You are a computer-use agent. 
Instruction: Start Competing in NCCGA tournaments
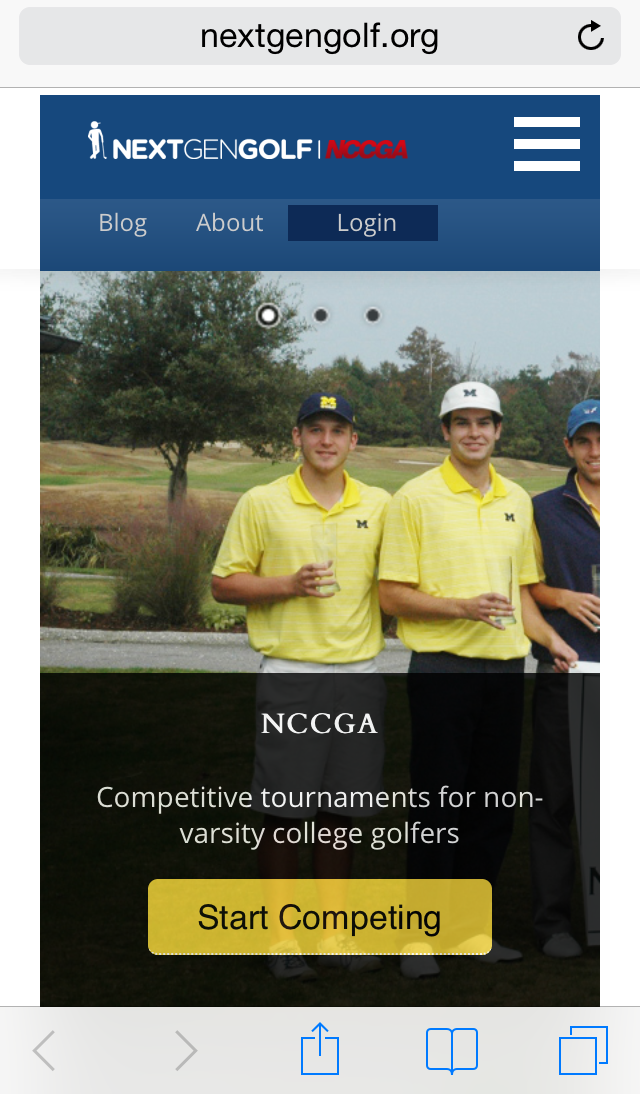point(320,917)
